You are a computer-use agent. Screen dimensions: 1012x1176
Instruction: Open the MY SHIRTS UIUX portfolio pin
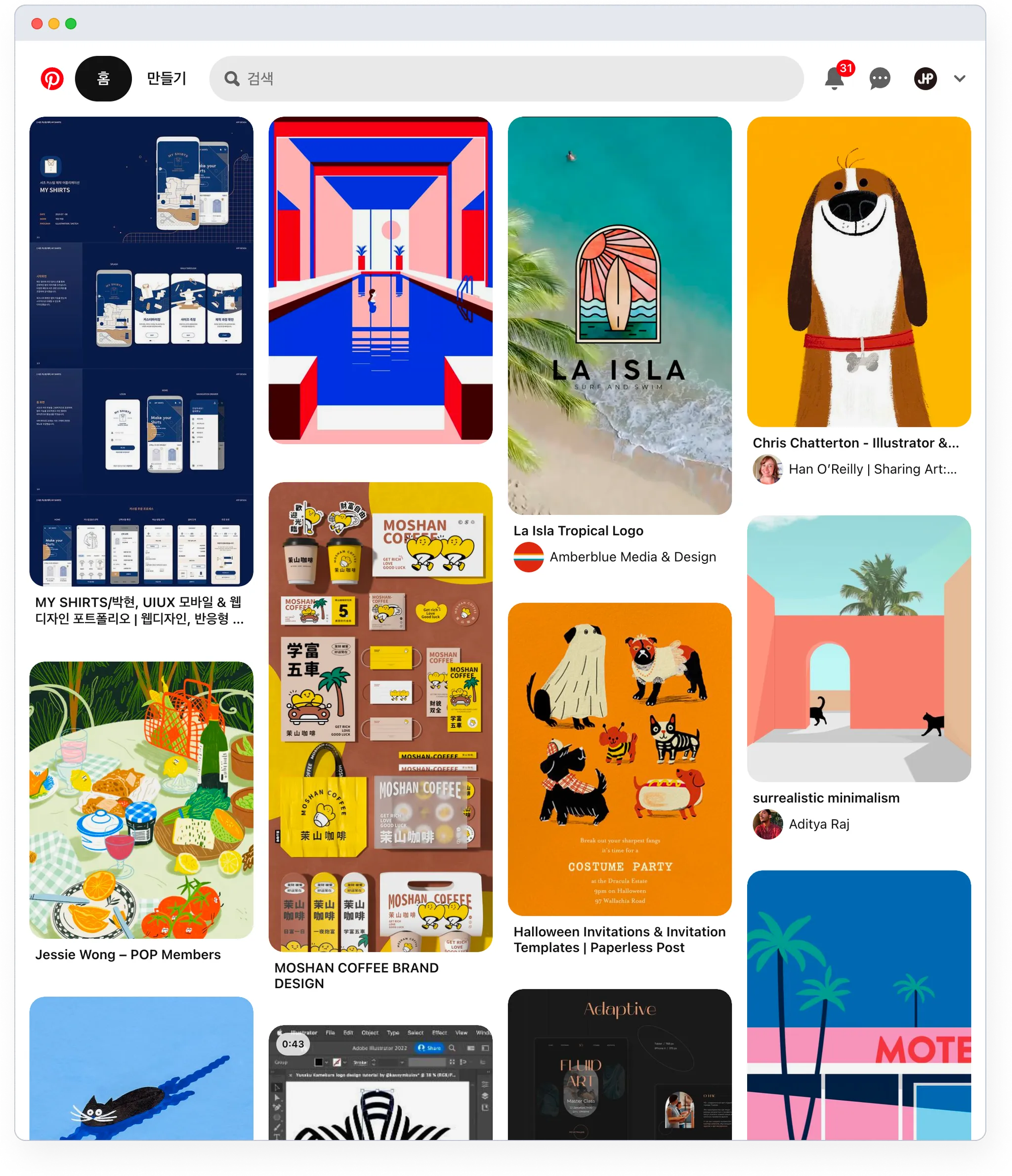click(x=141, y=351)
